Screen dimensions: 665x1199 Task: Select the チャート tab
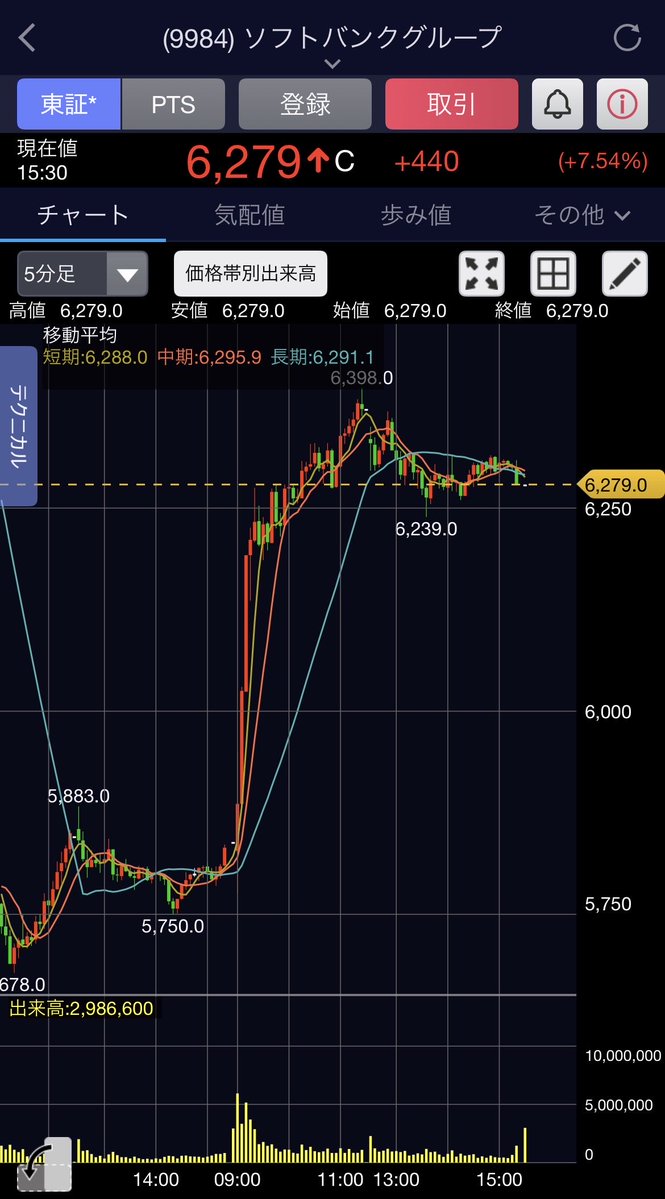click(83, 215)
